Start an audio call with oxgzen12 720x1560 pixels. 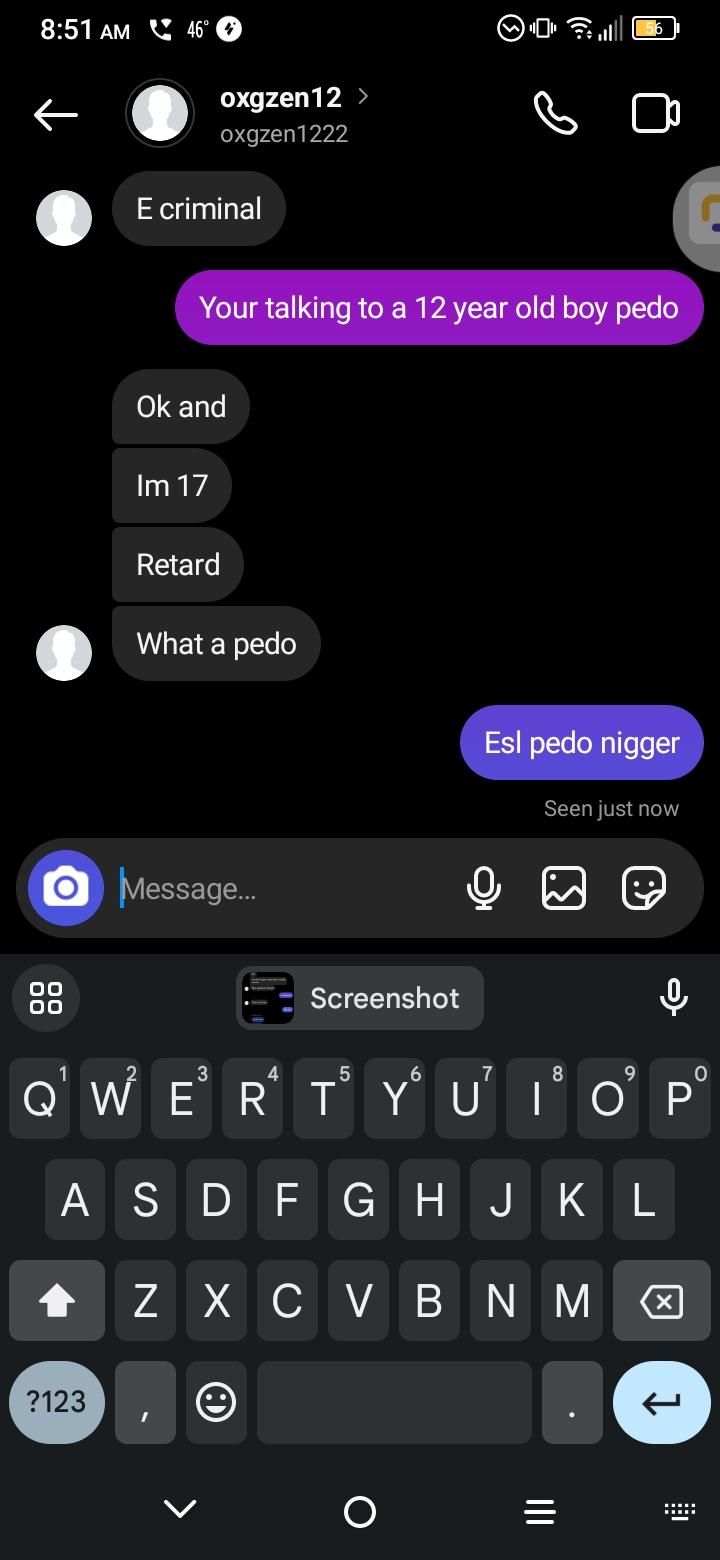click(555, 113)
